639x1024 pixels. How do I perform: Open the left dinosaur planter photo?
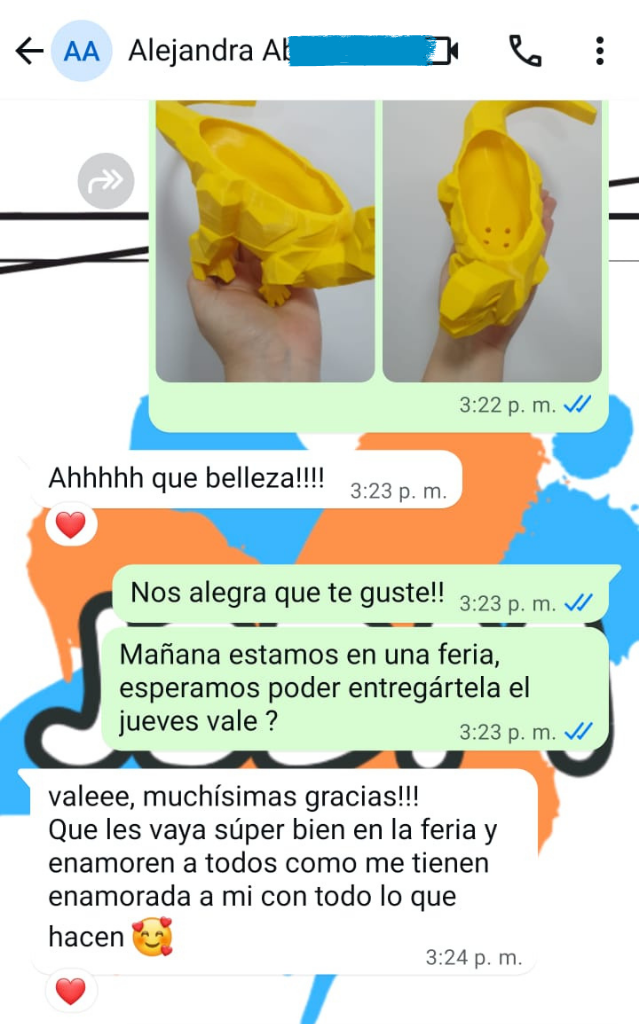point(265,240)
